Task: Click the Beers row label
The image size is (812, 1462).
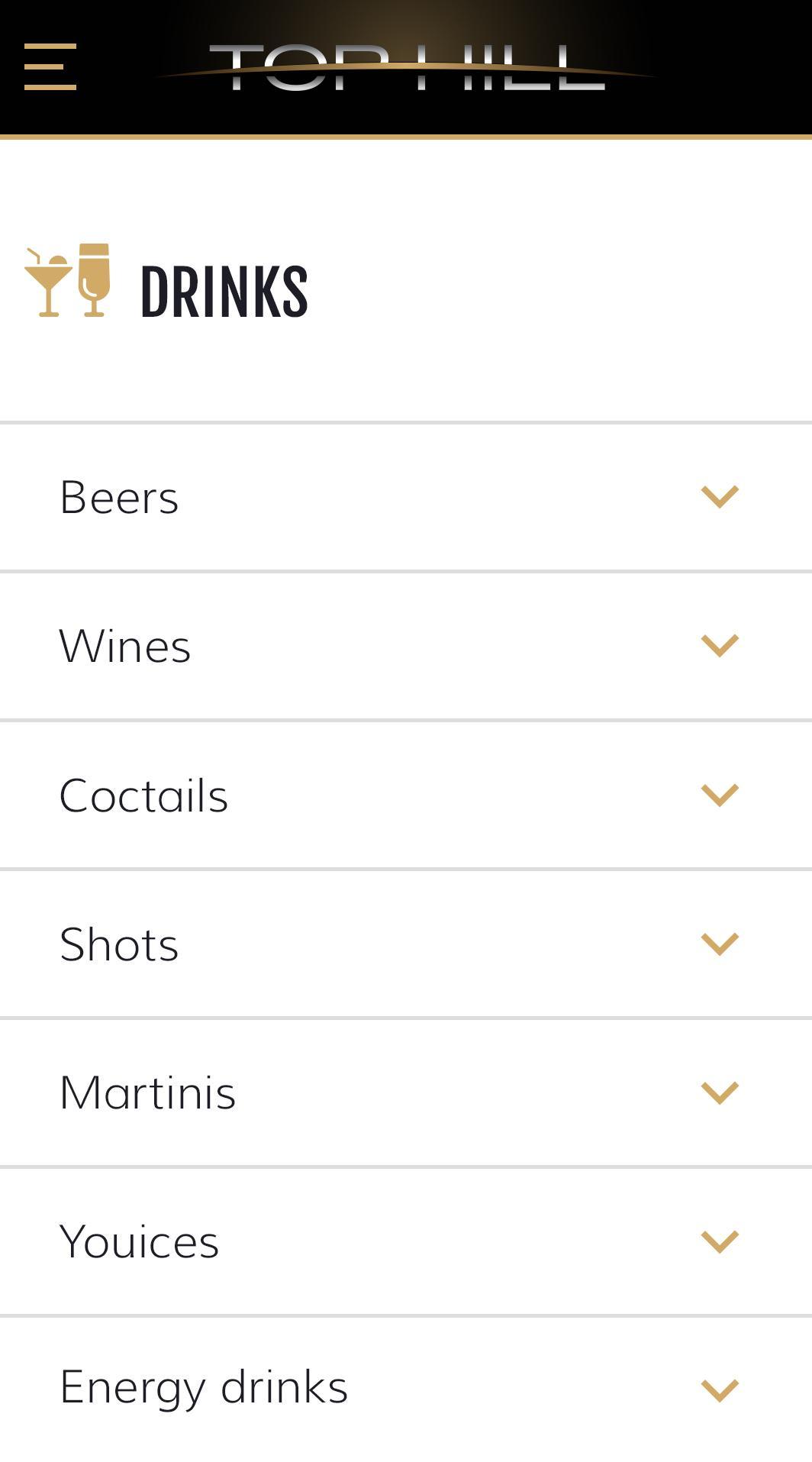Action: tap(120, 497)
